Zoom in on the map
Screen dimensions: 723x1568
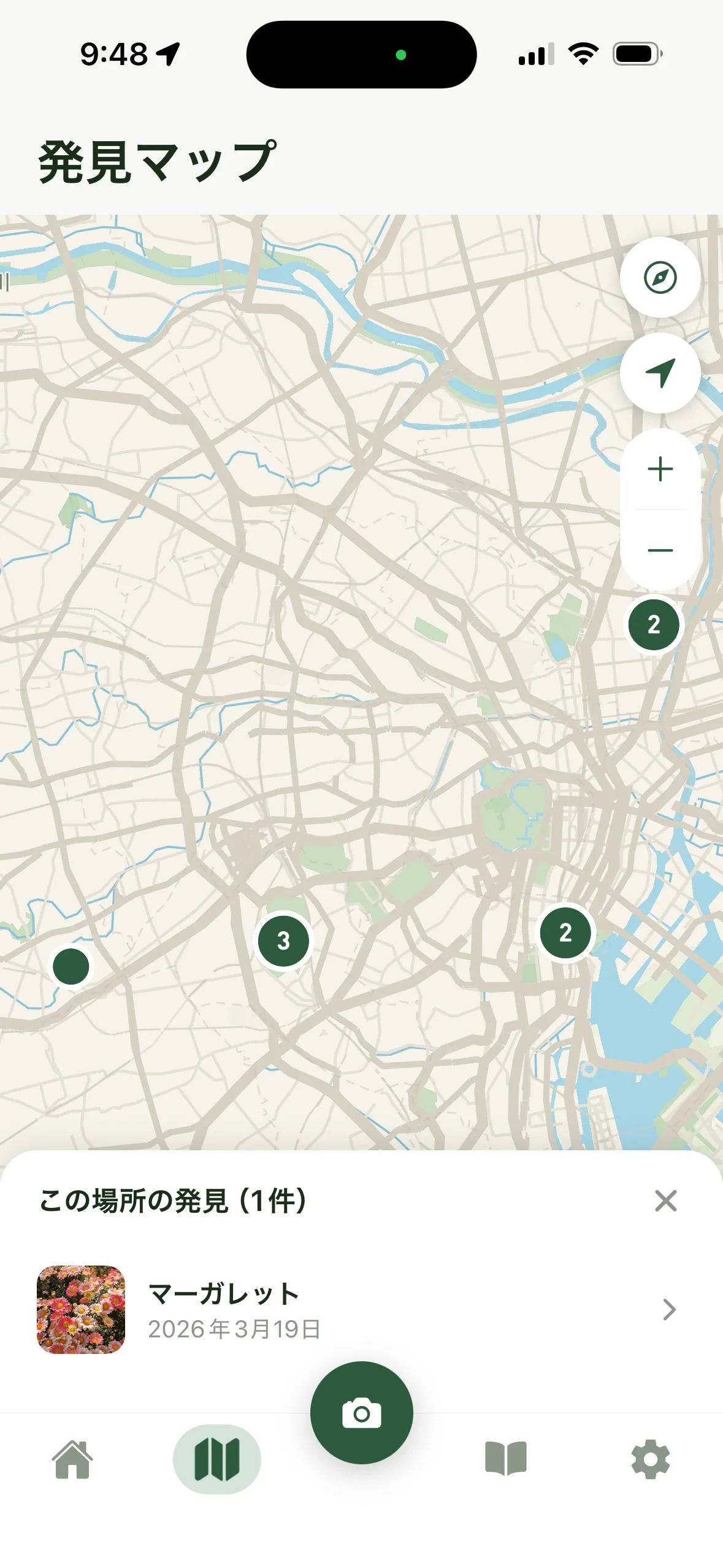[x=660, y=469]
